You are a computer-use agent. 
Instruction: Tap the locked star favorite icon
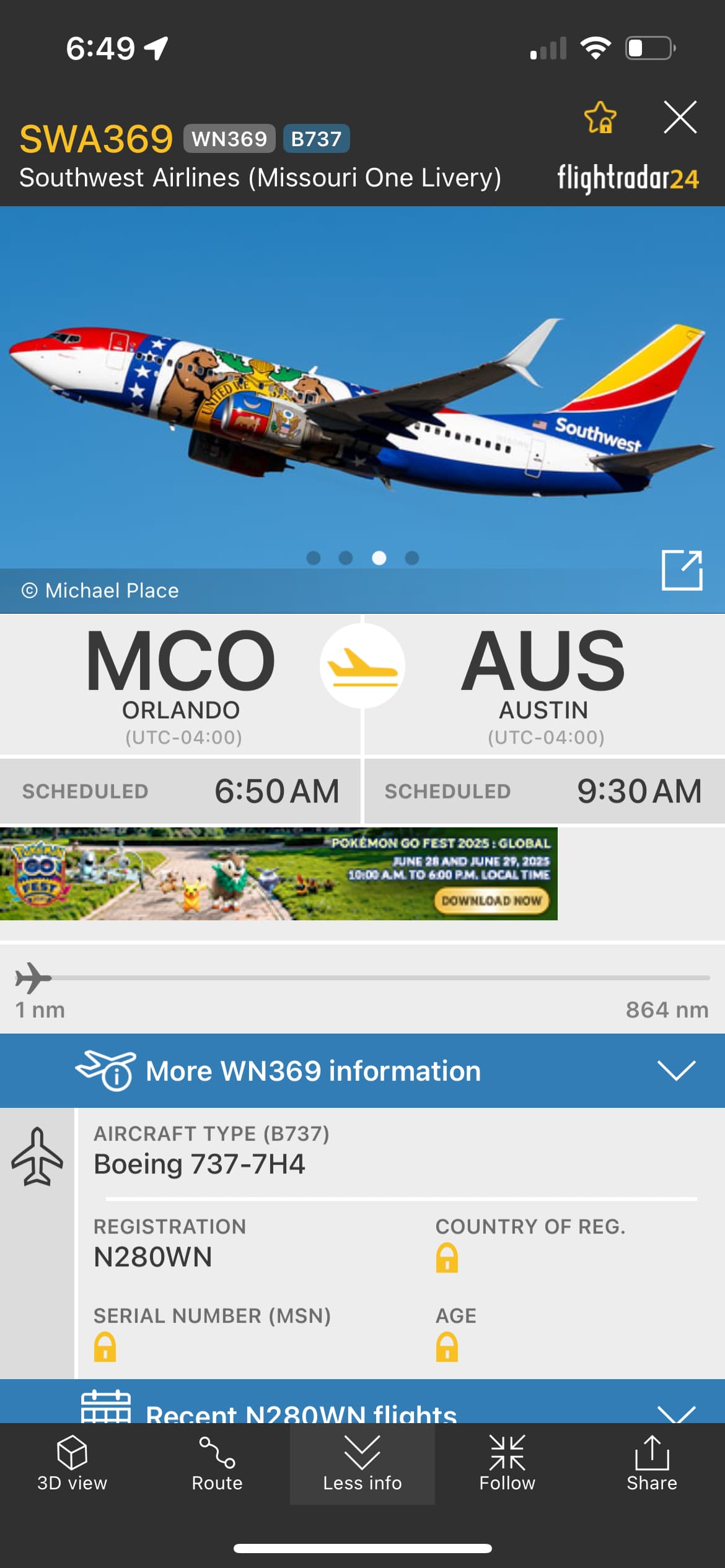tap(600, 117)
